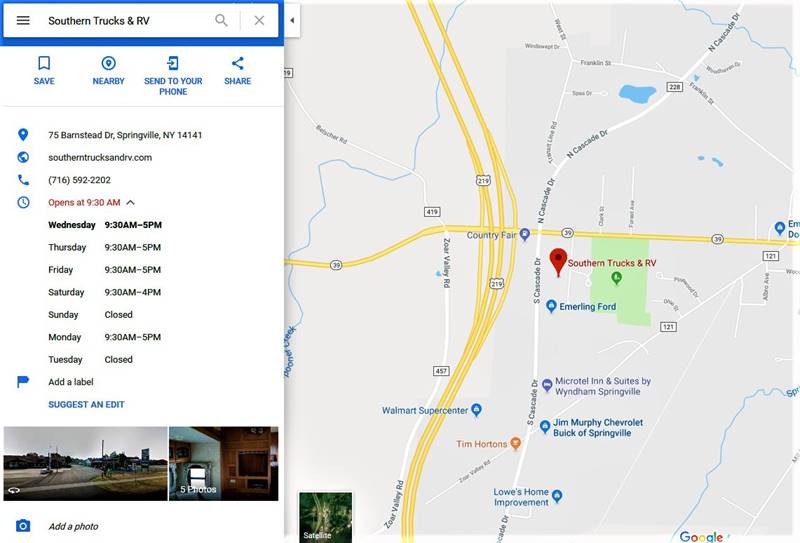Image resolution: width=800 pixels, height=543 pixels.
Task: Tap the search magnifier icon
Action: 221,20
